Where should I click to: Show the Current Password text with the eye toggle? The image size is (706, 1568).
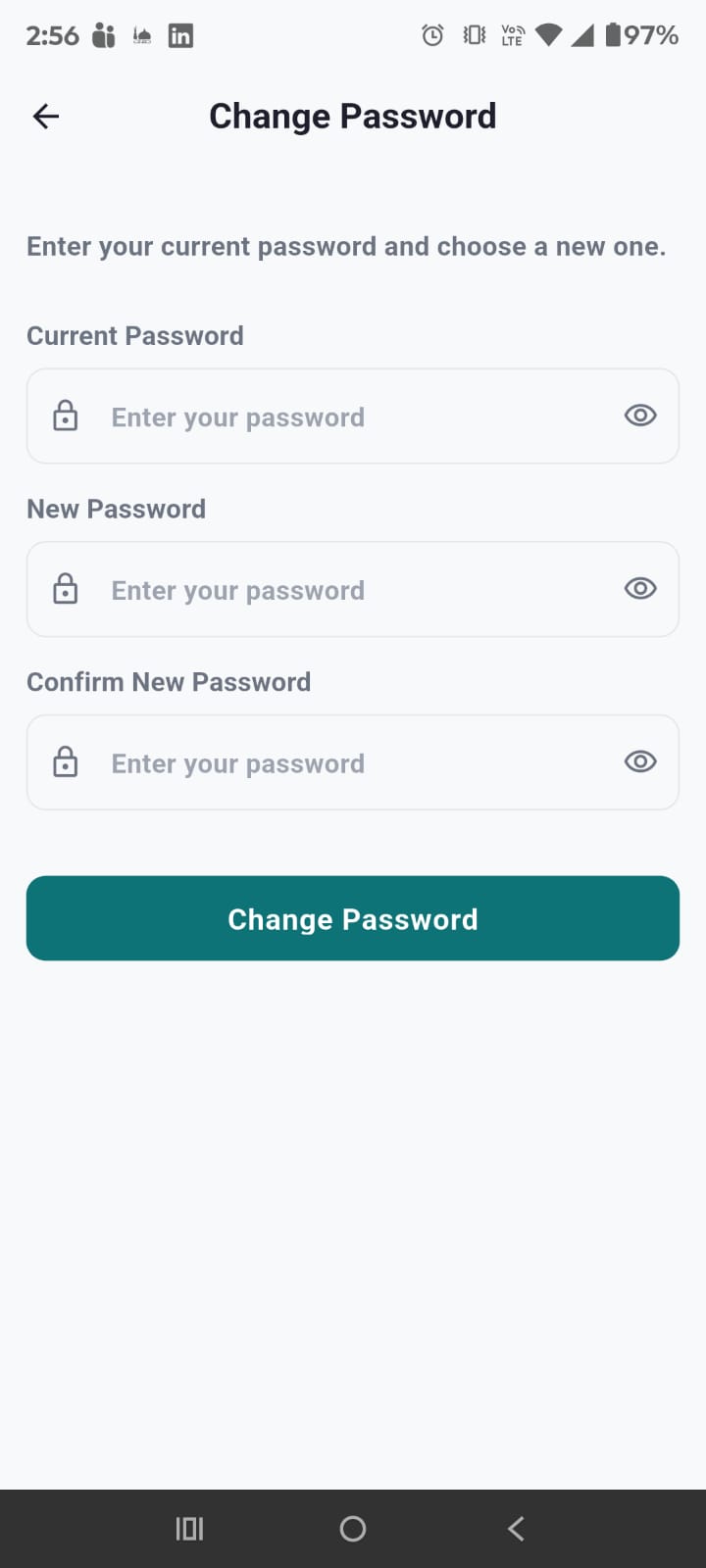point(639,416)
